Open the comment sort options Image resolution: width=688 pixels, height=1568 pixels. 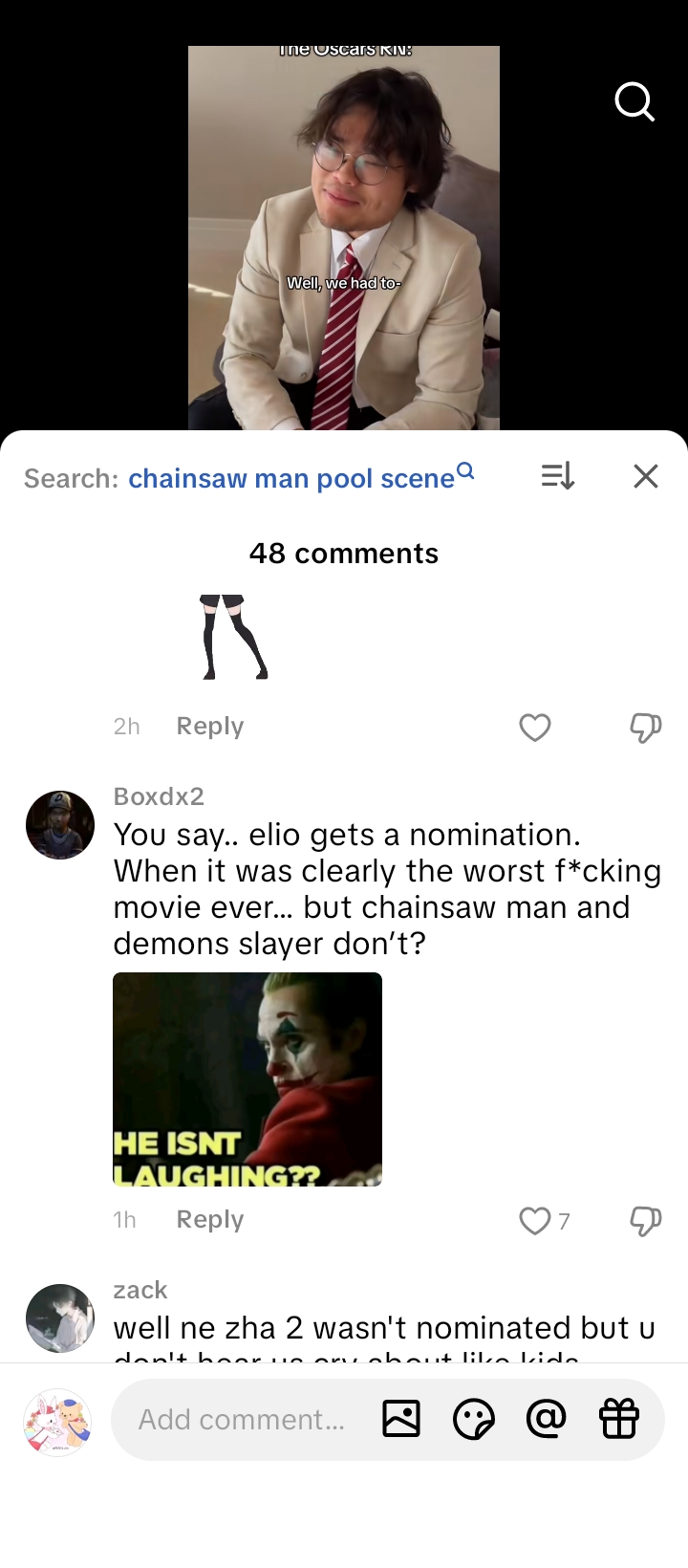(x=557, y=475)
